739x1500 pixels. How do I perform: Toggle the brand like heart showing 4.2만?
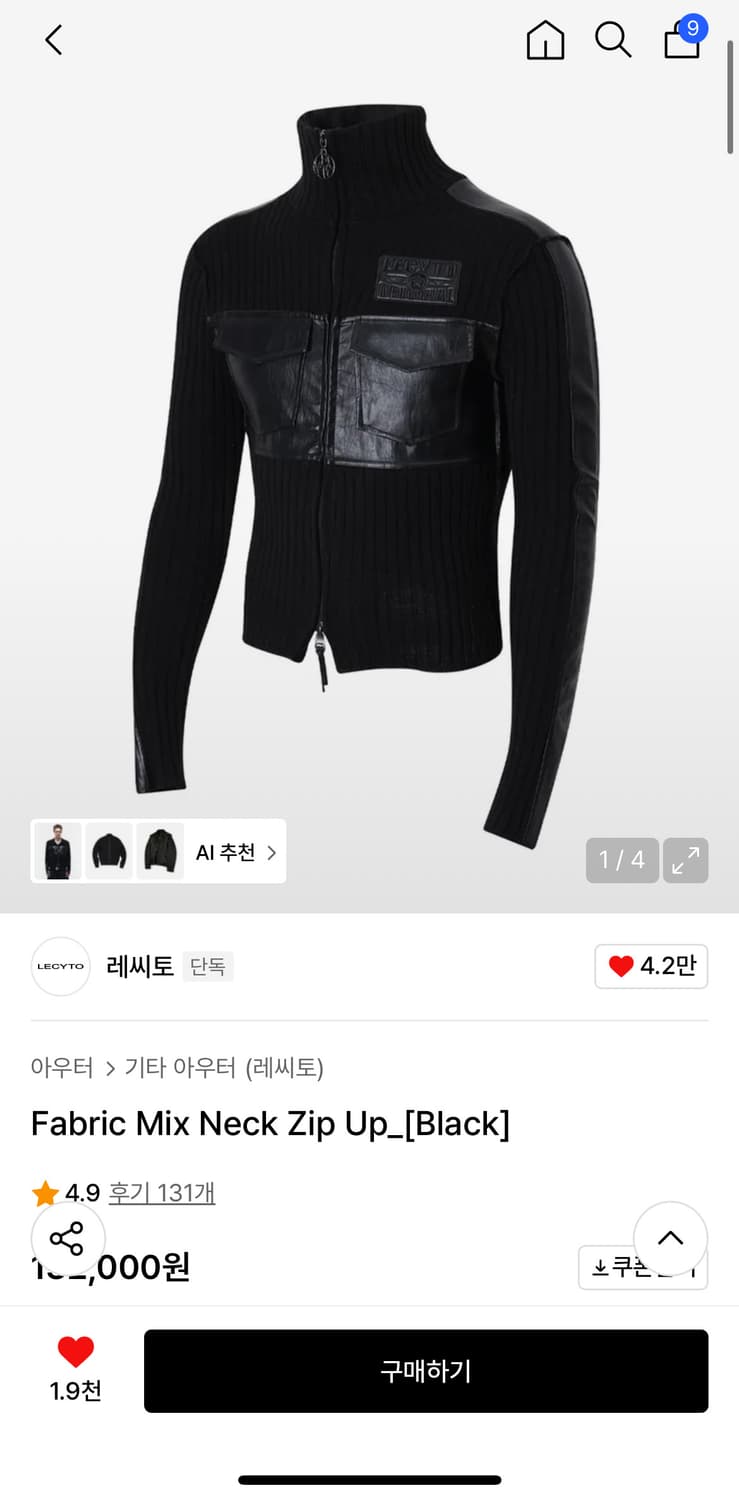(651, 966)
